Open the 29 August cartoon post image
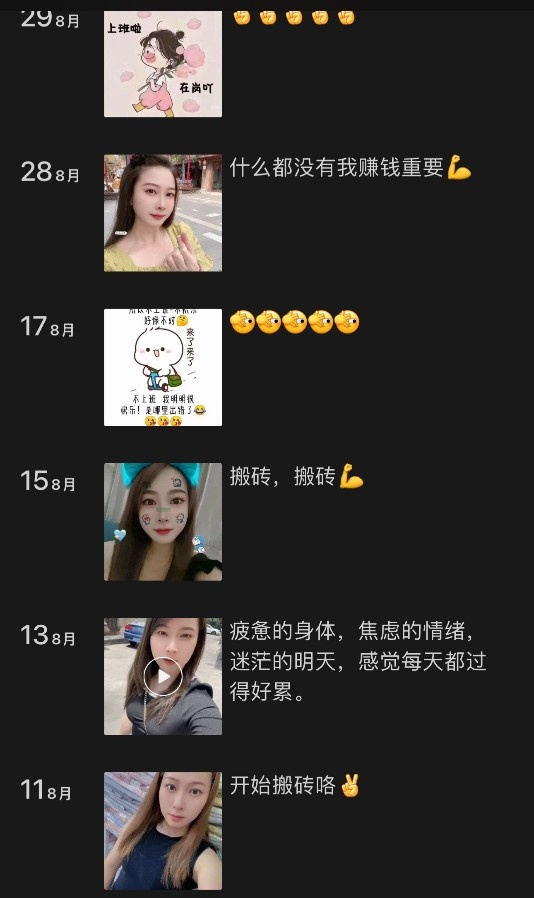 click(x=163, y=64)
